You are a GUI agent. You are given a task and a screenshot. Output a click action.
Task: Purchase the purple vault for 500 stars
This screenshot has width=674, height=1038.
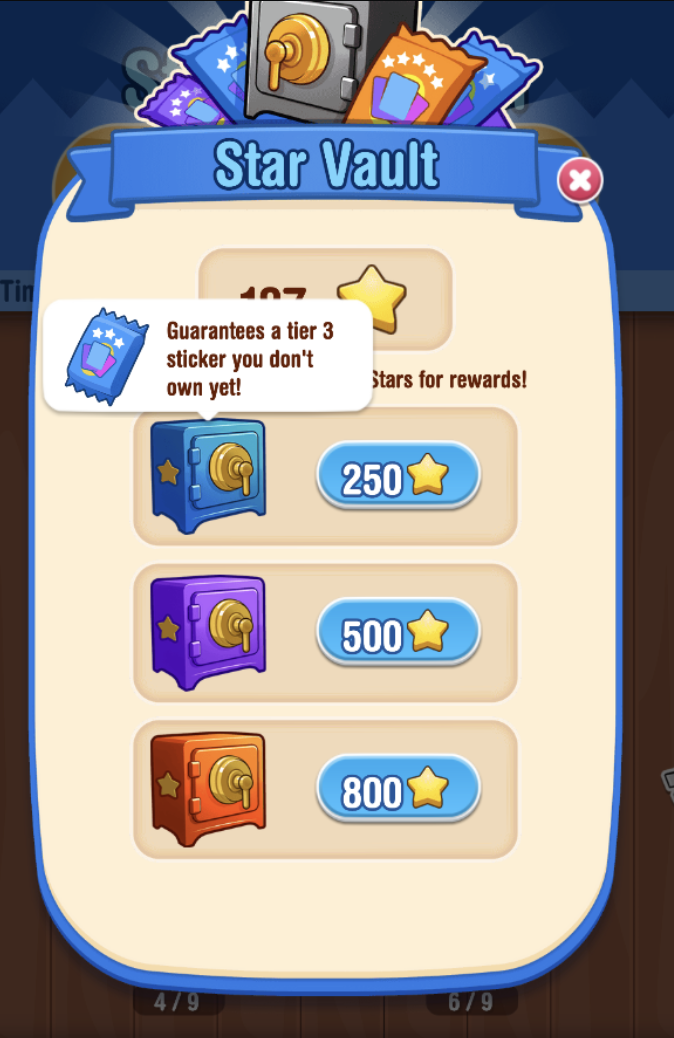(x=398, y=634)
